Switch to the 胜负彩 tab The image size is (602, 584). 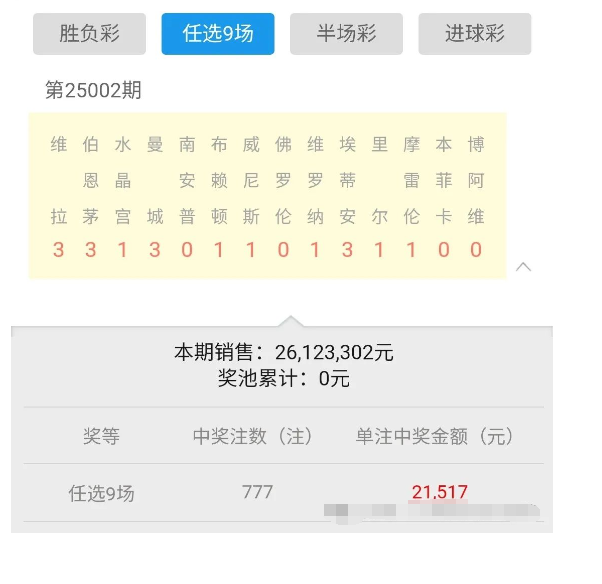[x=89, y=34]
